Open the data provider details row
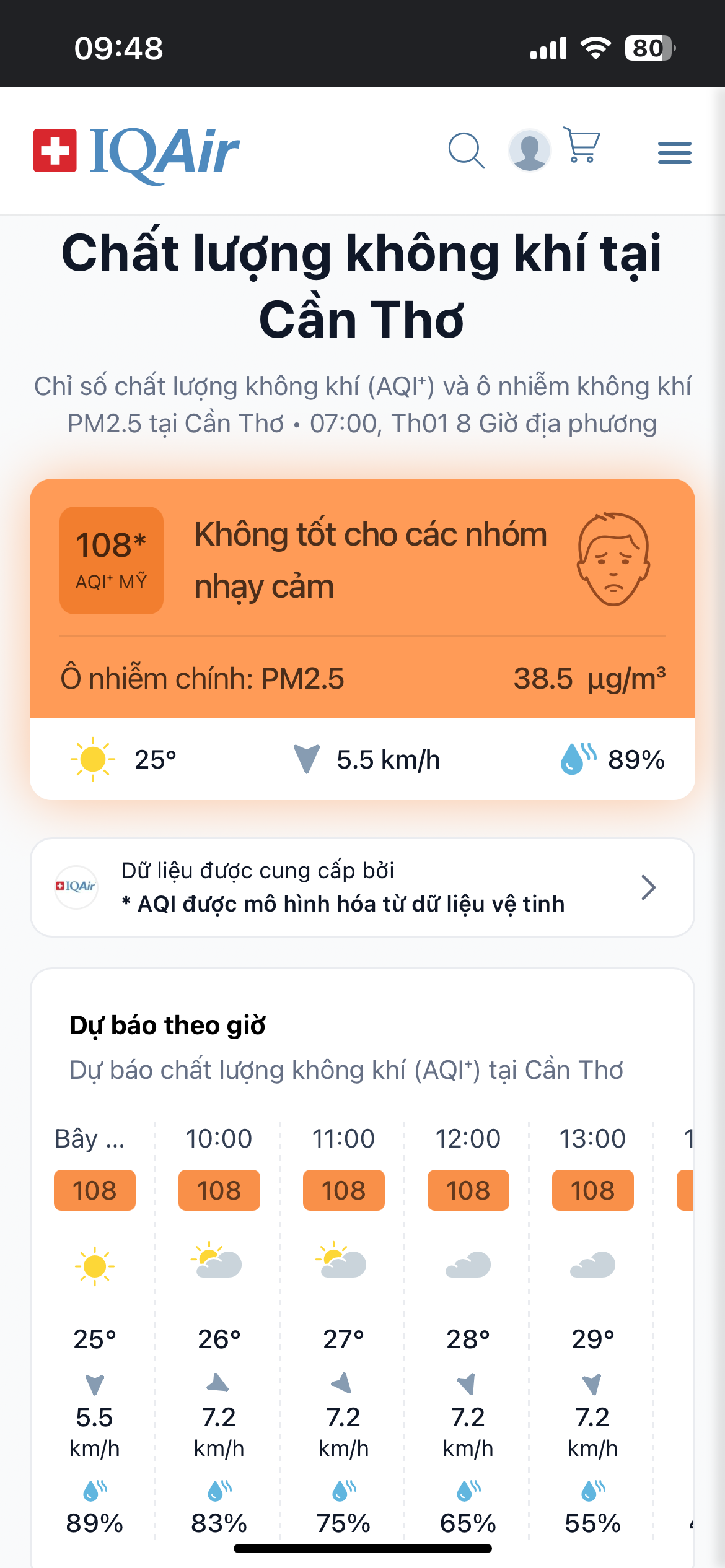 click(362, 887)
